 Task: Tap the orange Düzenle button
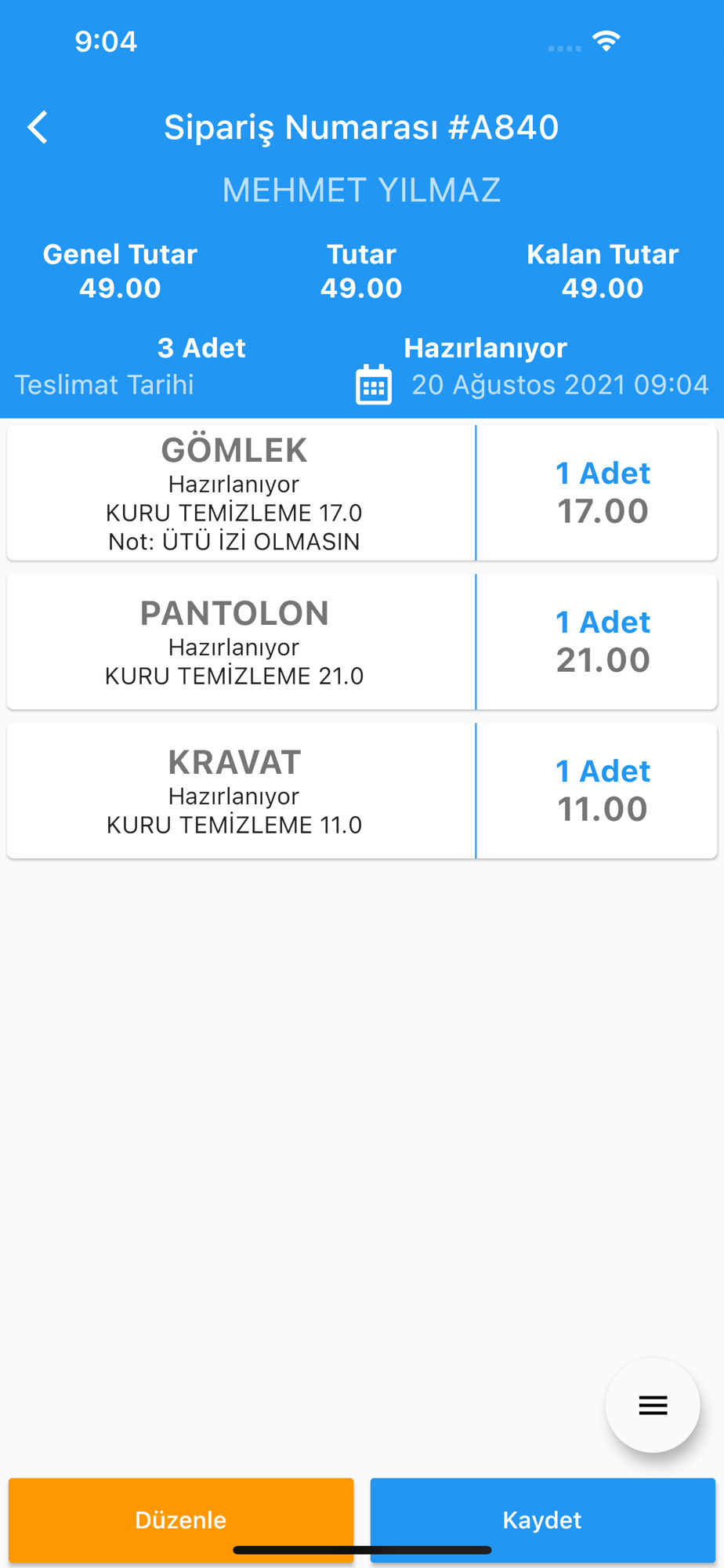click(181, 1520)
